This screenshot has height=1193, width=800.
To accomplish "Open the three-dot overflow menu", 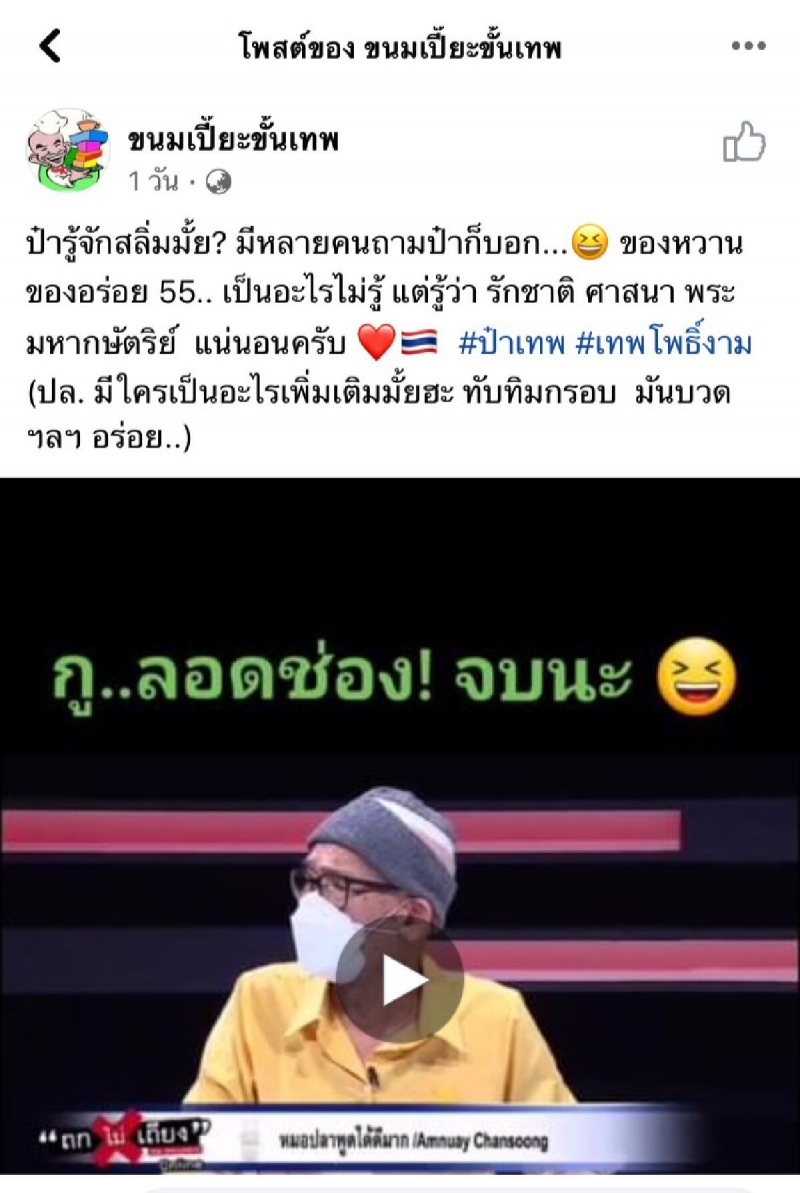I will [748, 46].
